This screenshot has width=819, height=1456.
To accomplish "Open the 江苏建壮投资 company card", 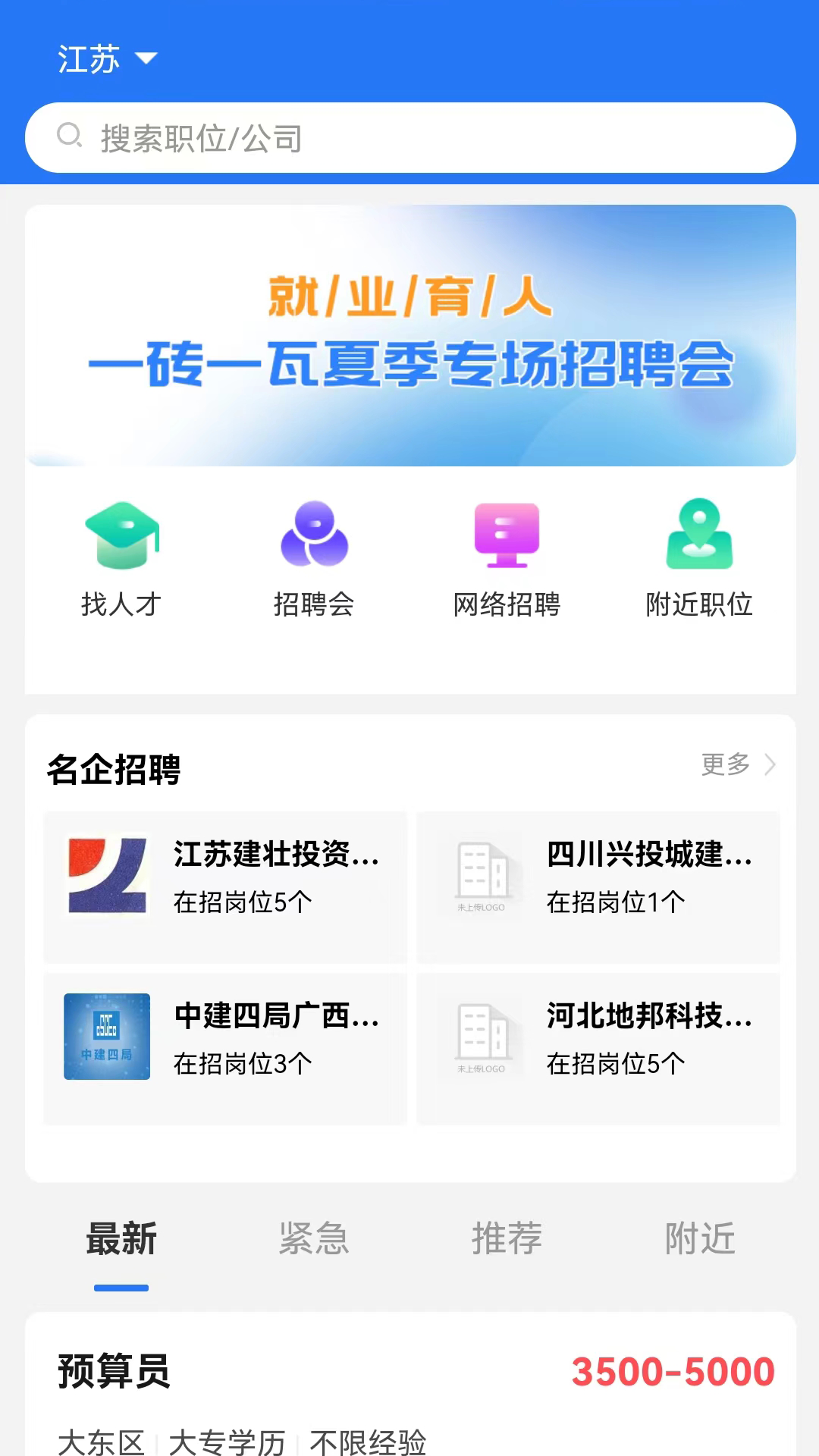I will (x=225, y=886).
